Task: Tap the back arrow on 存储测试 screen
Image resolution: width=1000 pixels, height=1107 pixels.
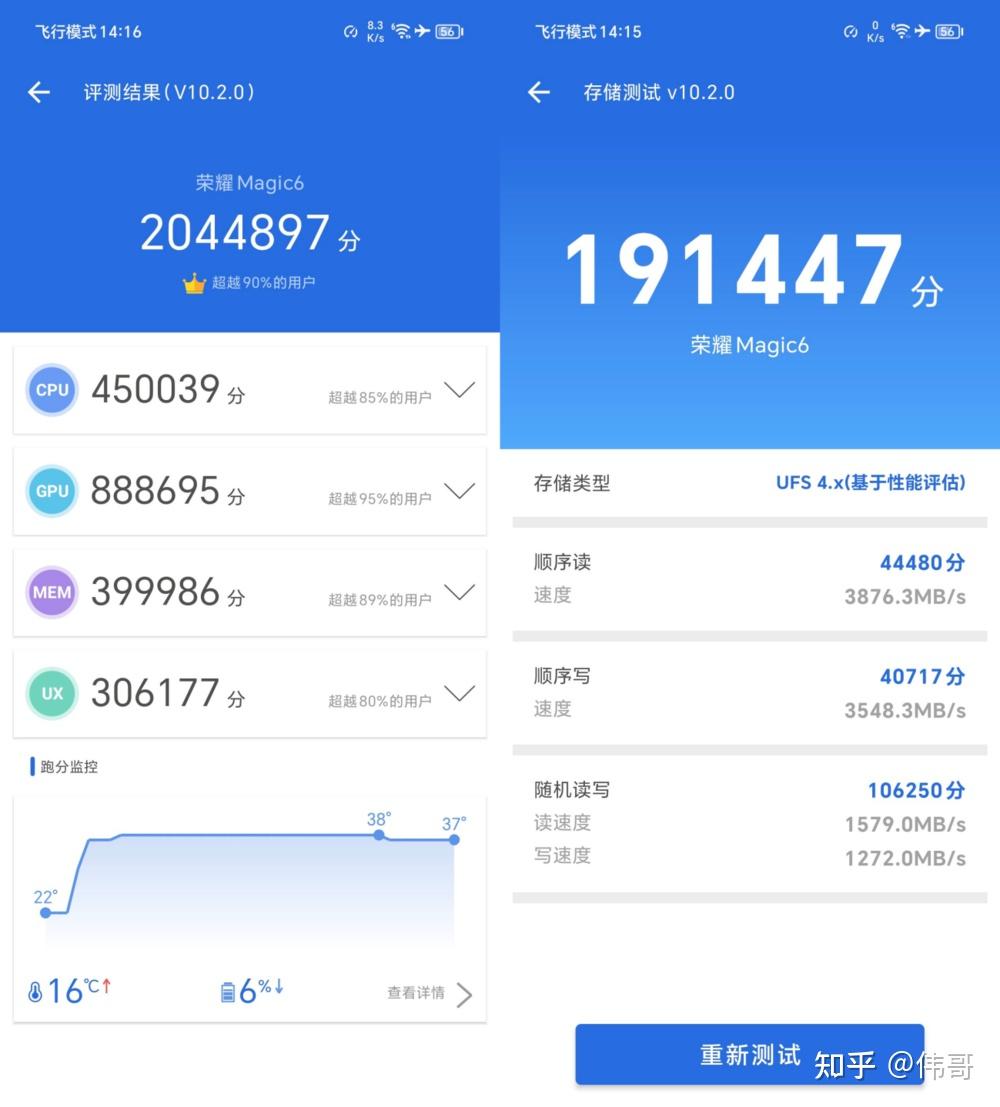Action: tap(538, 92)
